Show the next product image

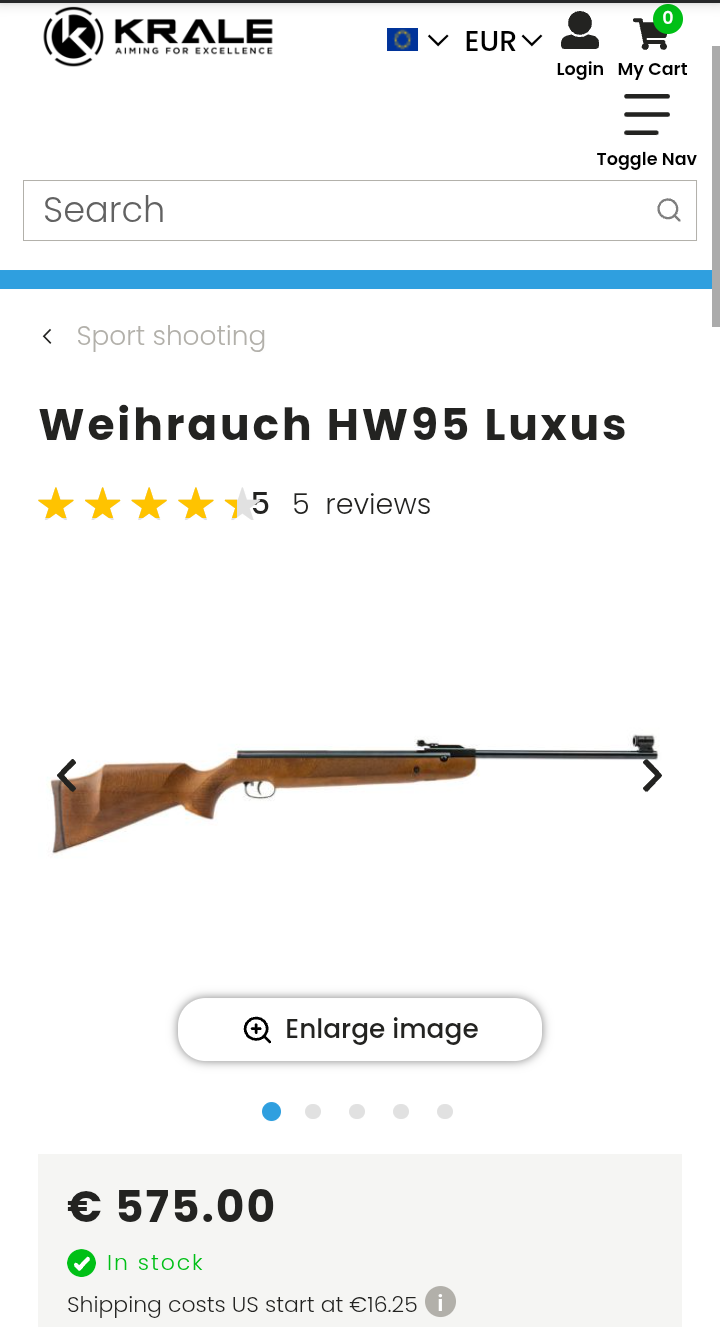pos(652,775)
